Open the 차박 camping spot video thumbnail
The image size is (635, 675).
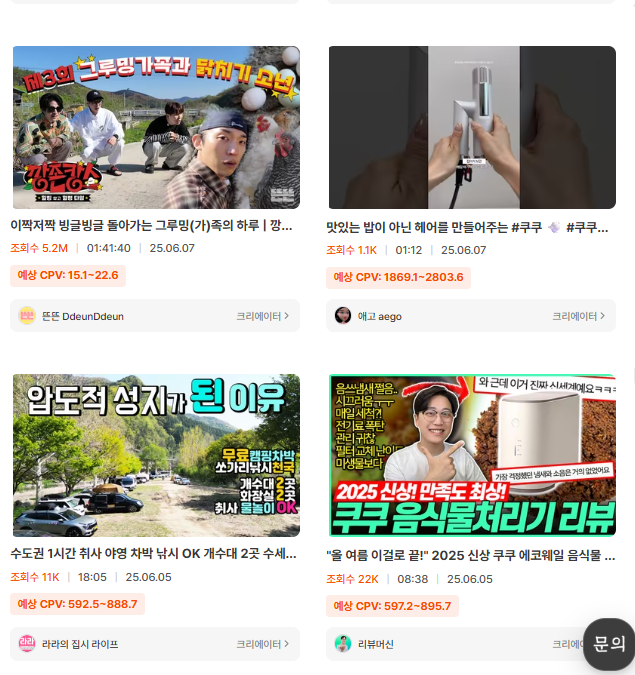point(156,455)
